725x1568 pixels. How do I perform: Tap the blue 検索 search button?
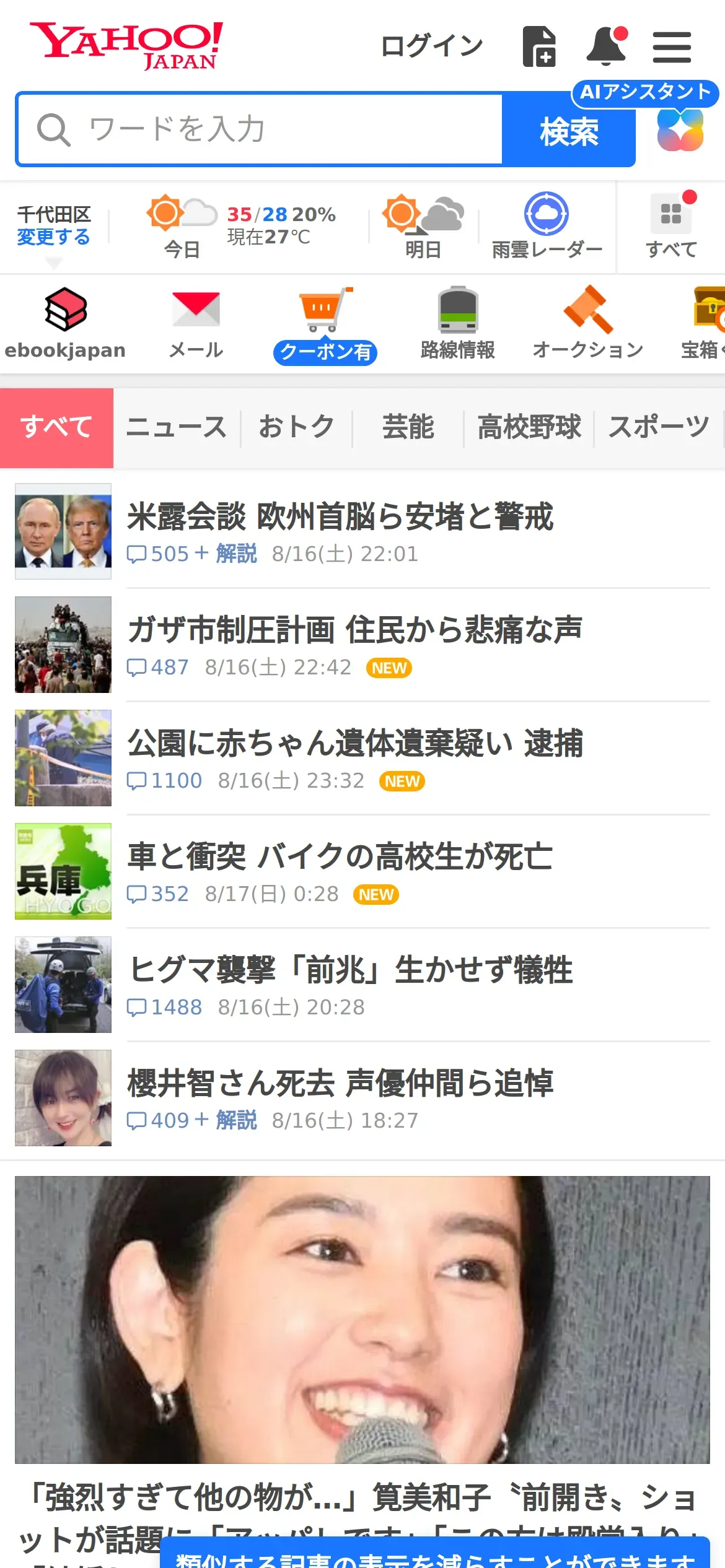click(x=569, y=130)
